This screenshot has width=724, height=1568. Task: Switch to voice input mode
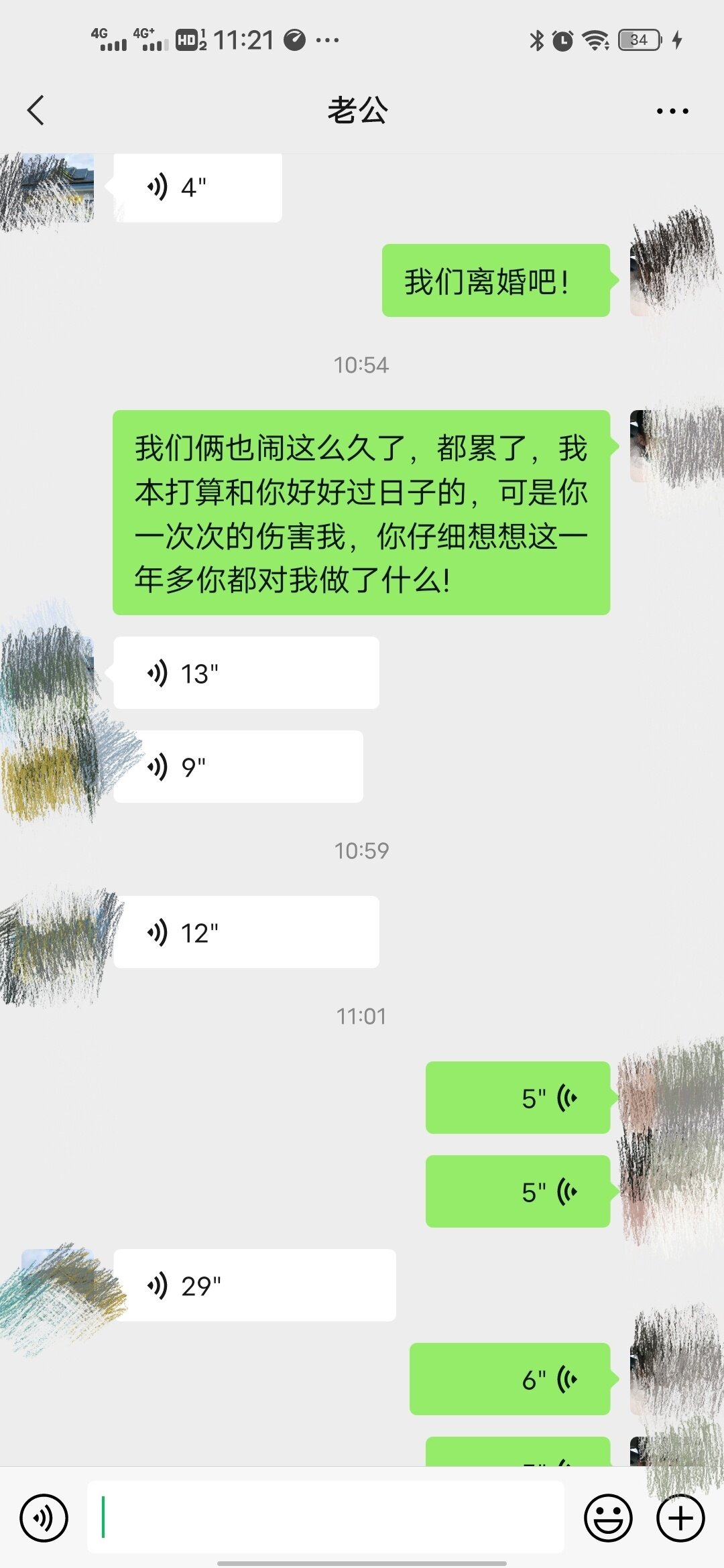point(44,1518)
